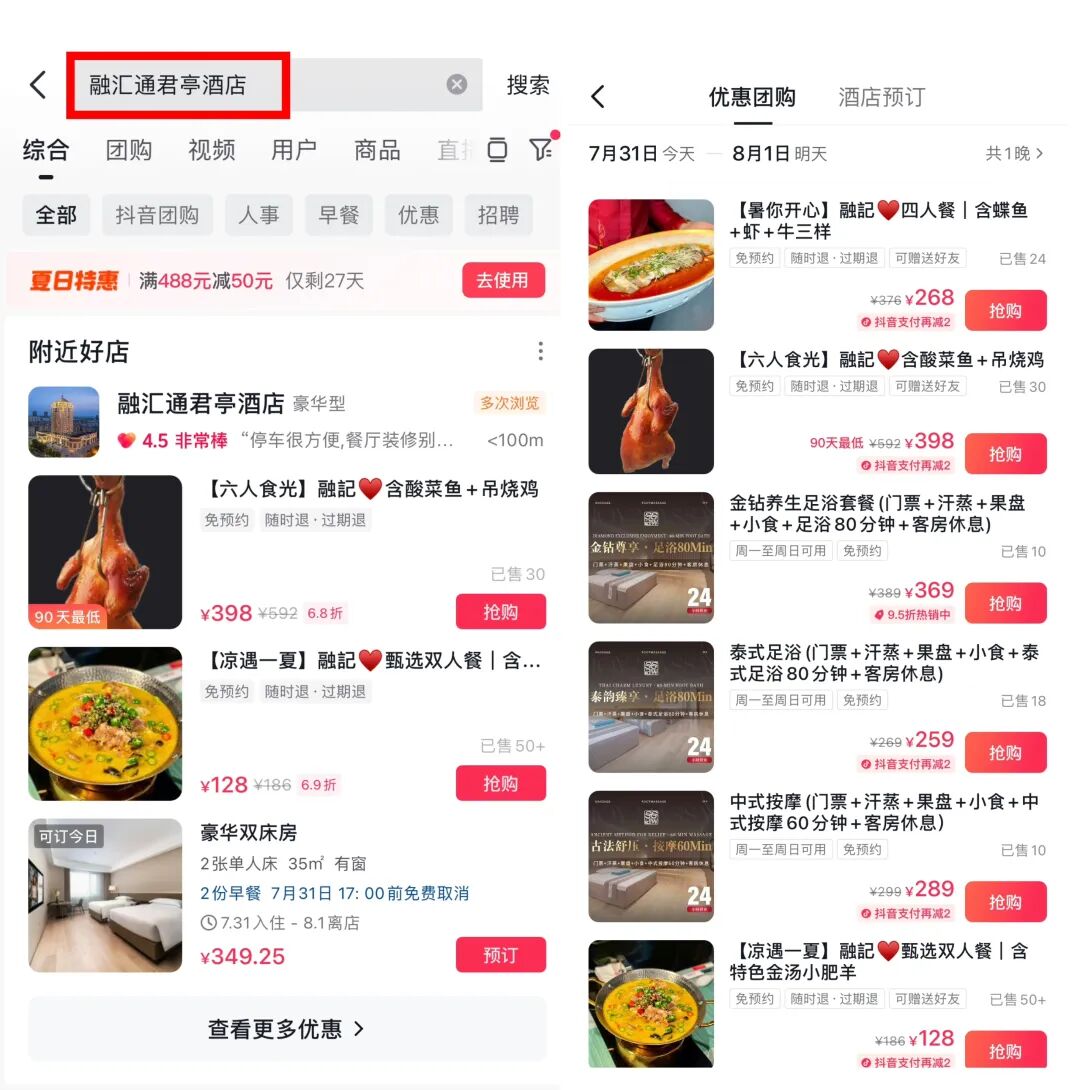Tap the single-column view icon beside the funnel
This screenshot has height=1090, width=1080.
tap(496, 148)
